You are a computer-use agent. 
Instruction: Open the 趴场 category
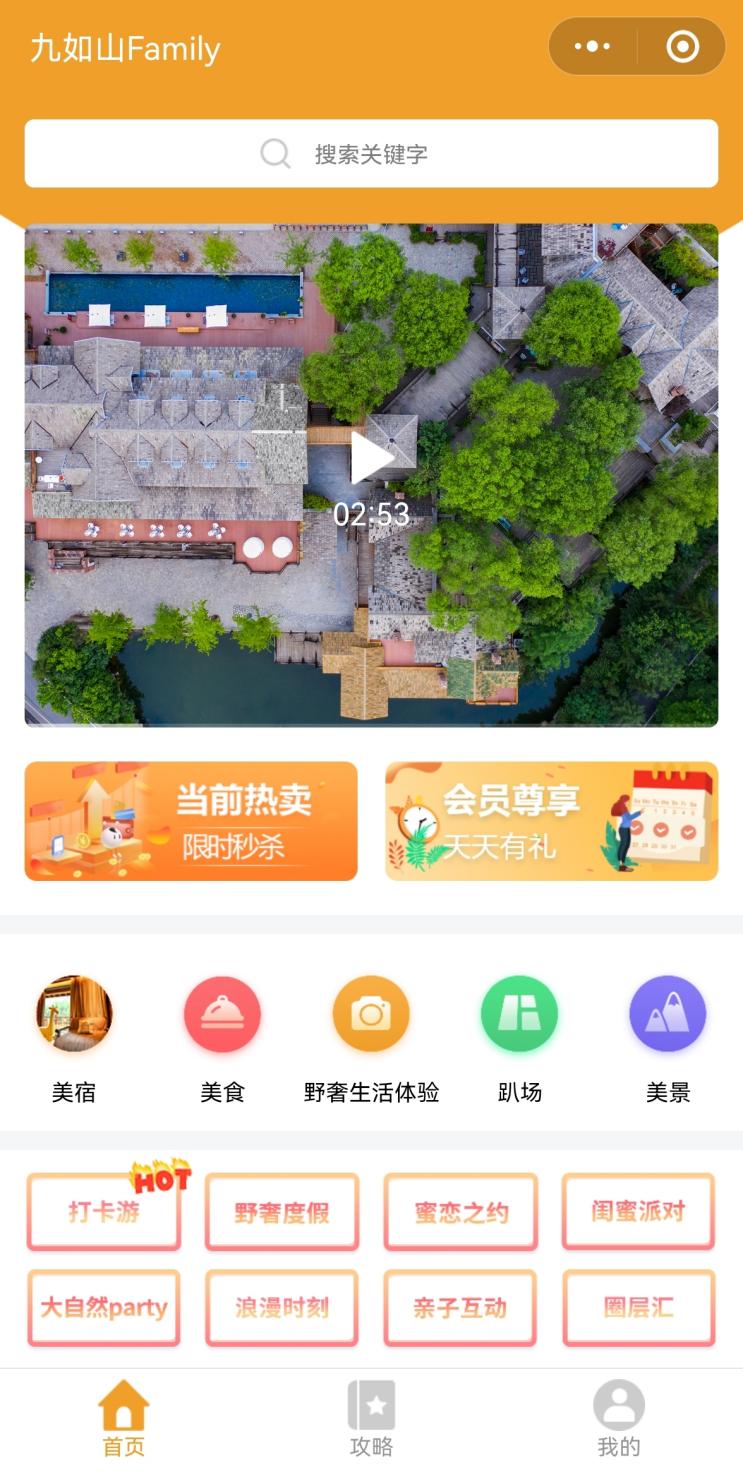pos(519,1015)
